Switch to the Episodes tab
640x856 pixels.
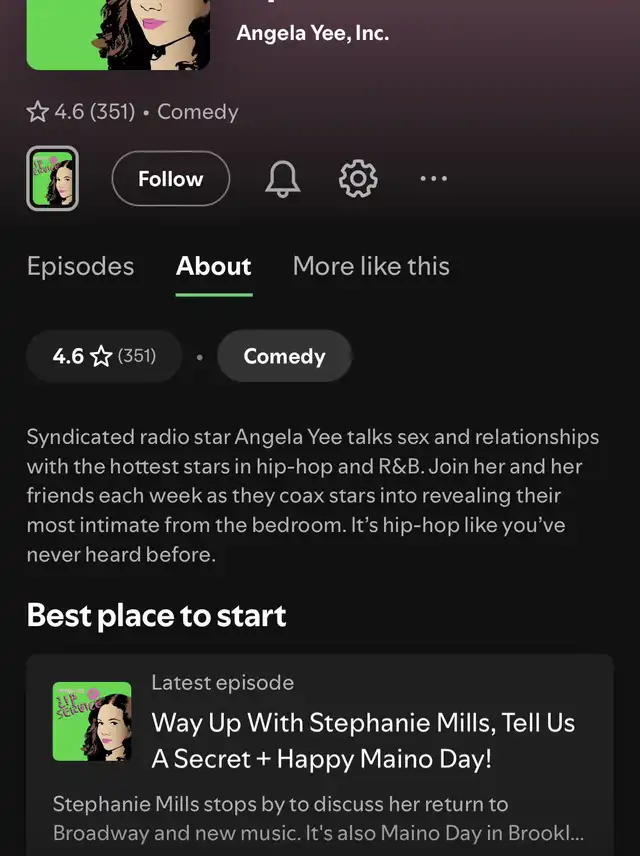coord(80,267)
